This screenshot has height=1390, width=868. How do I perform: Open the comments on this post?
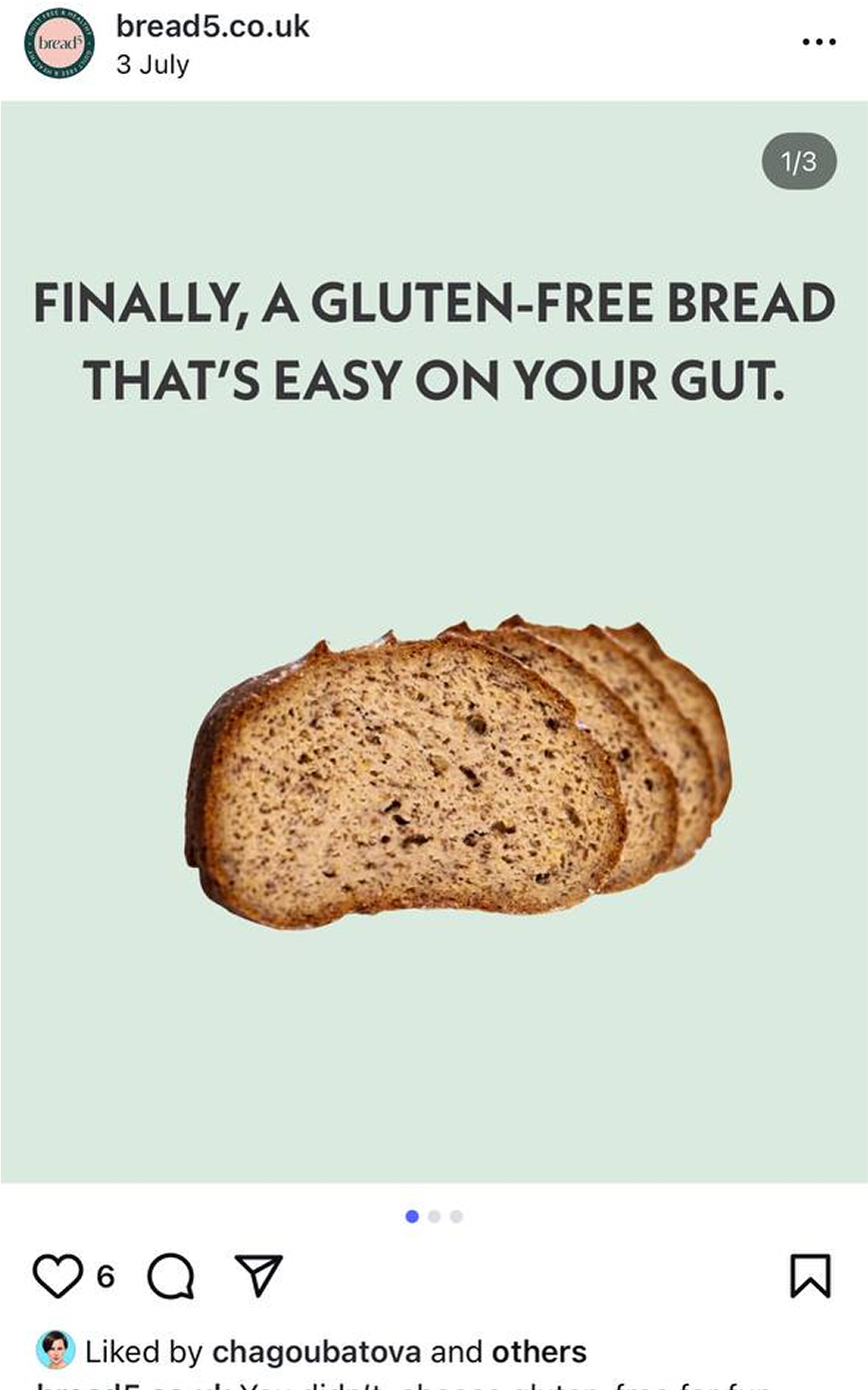[x=171, y=1276]
